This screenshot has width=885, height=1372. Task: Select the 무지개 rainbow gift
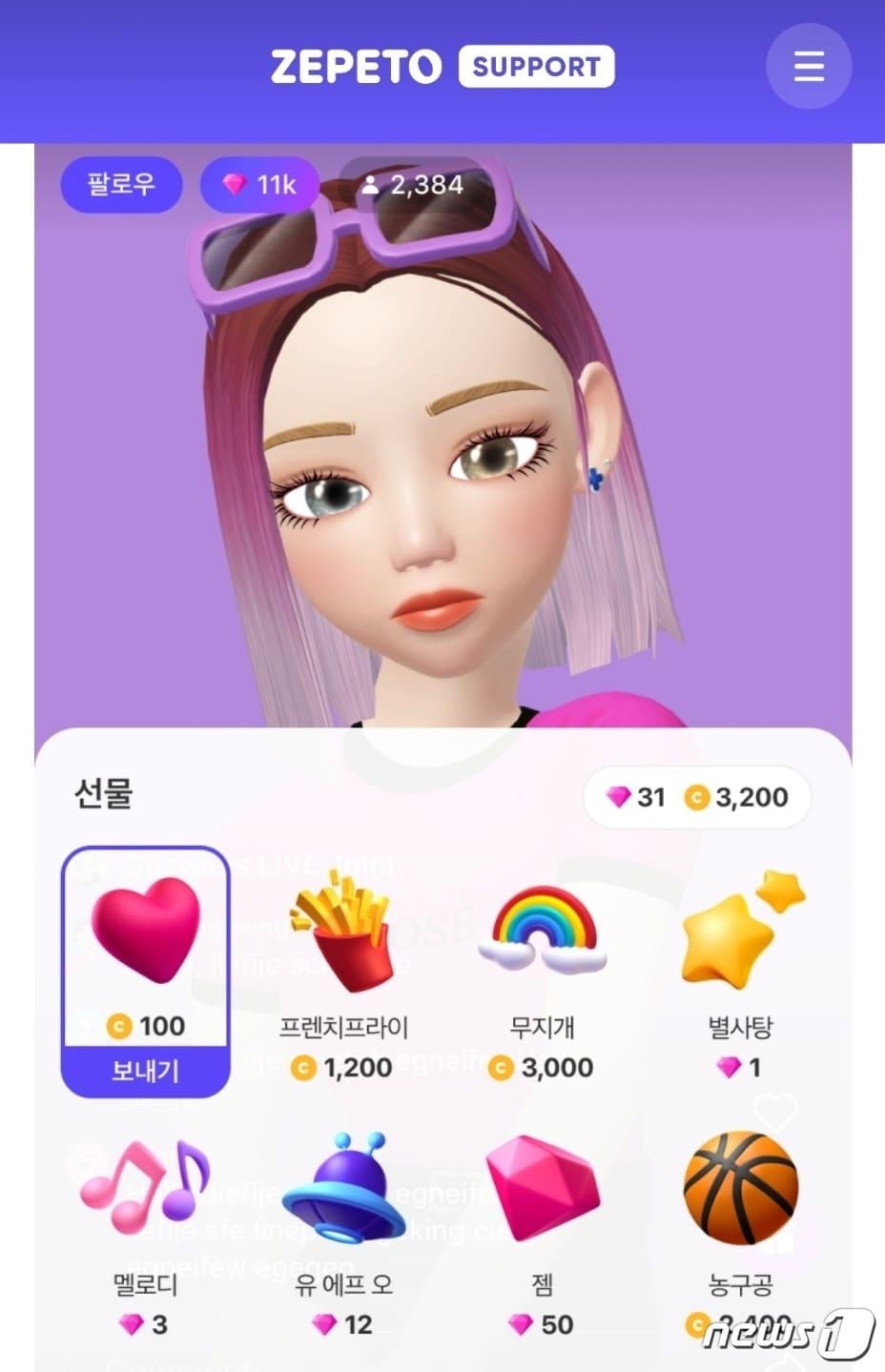(544, 930)
